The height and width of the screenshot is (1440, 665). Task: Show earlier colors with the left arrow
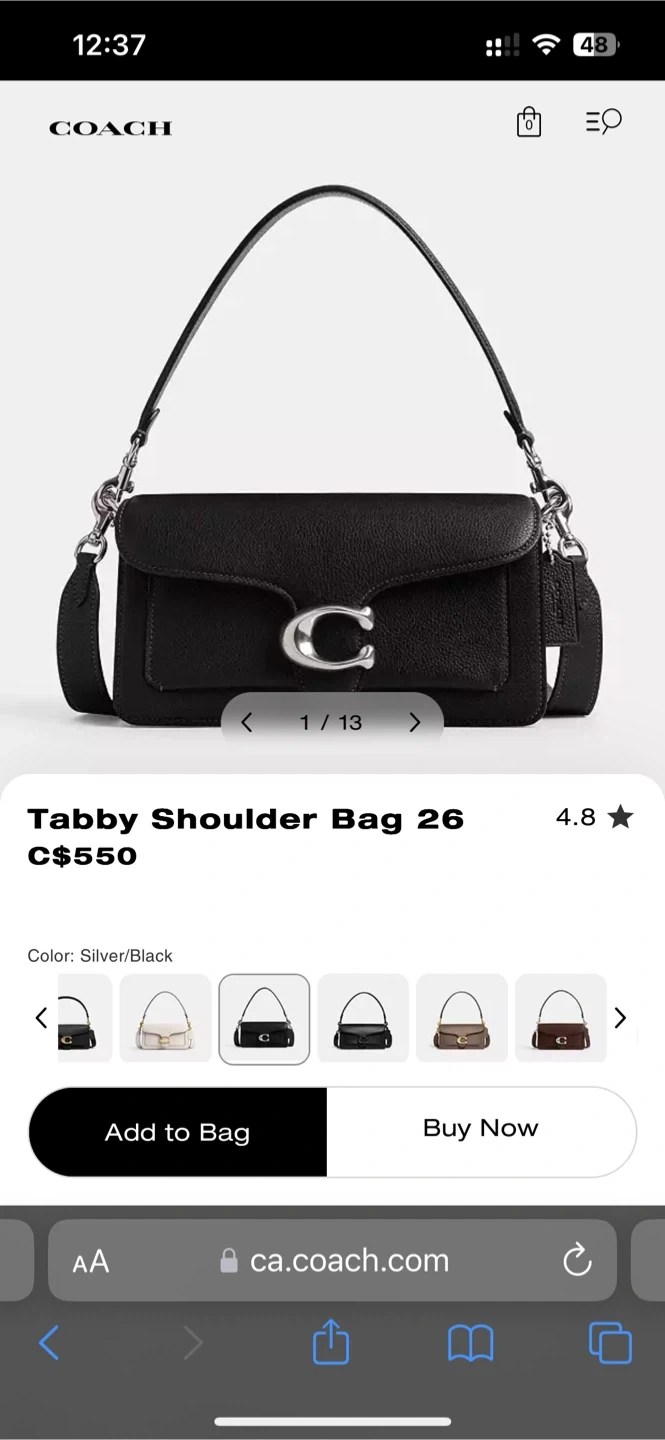[x=41, y=1018]
